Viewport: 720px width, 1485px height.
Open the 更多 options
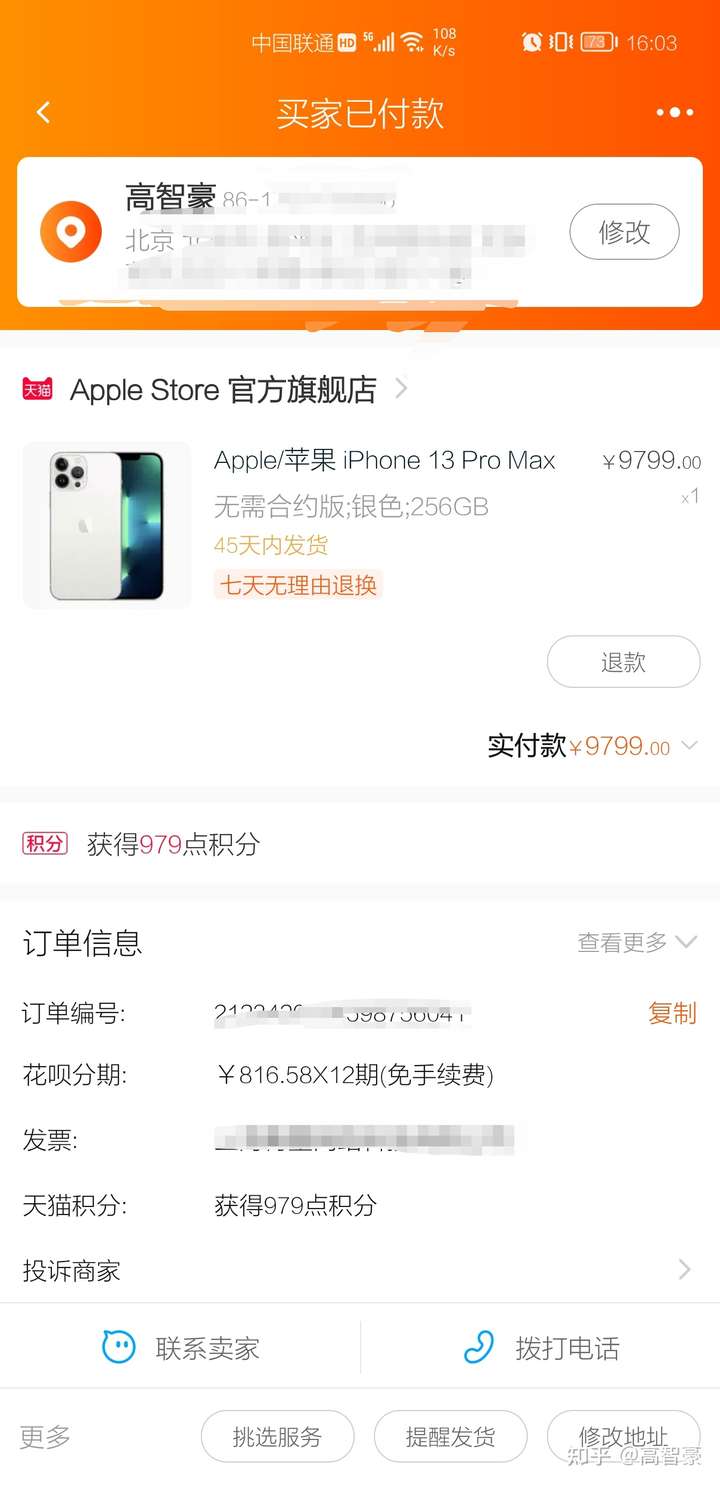click(46, 1437)
